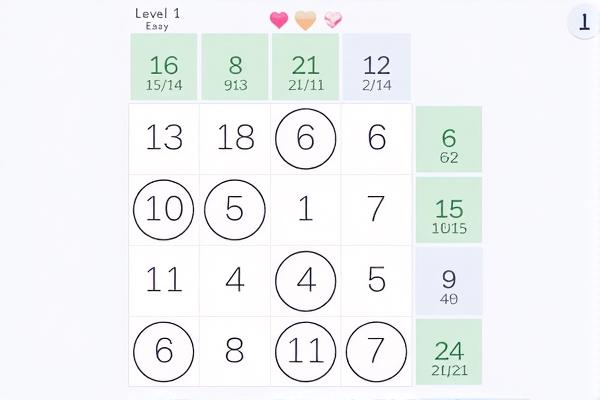Tap the circled number 7 cell
The image size is (600, 400).
[x=376, y=351]
